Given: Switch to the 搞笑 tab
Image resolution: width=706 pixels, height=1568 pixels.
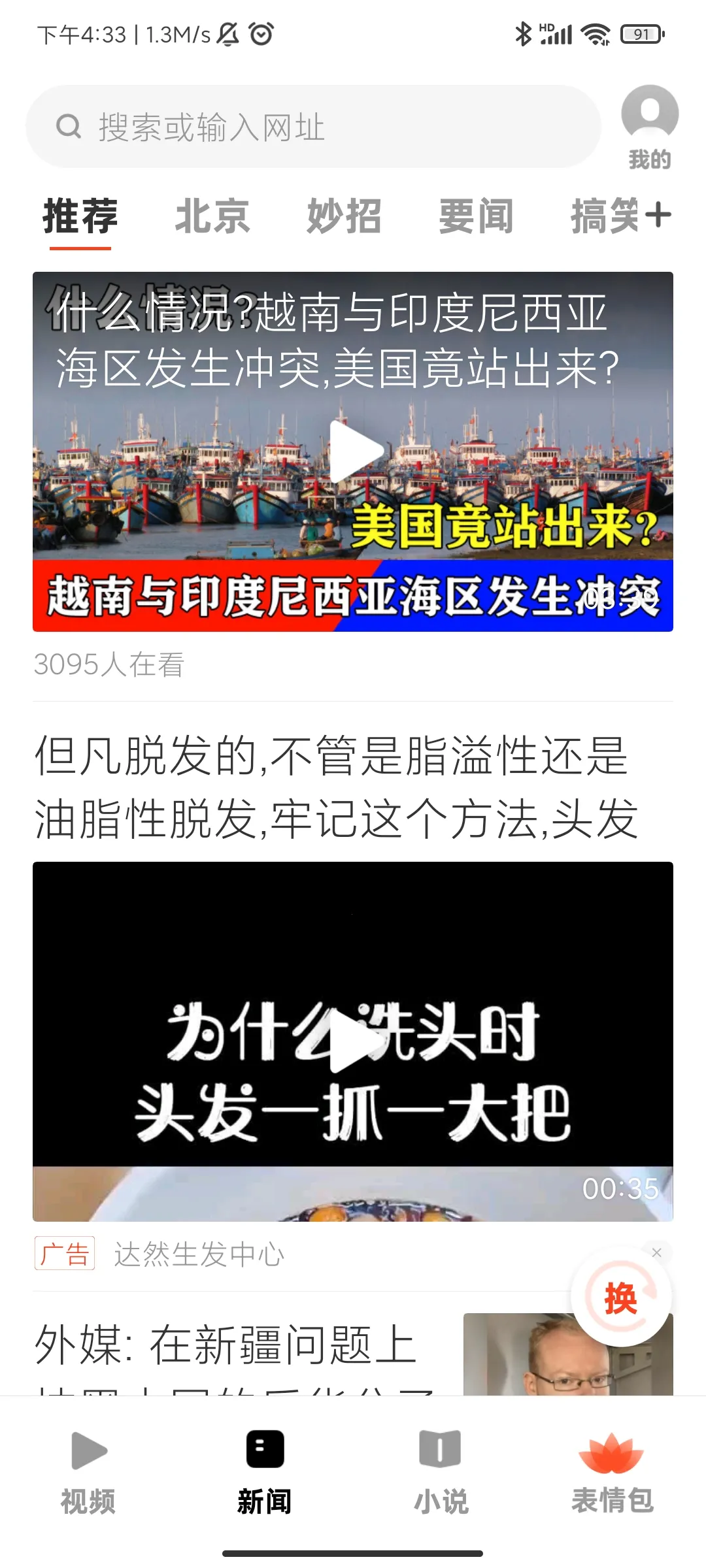Looking at the screenshot, I should [603, 216].
